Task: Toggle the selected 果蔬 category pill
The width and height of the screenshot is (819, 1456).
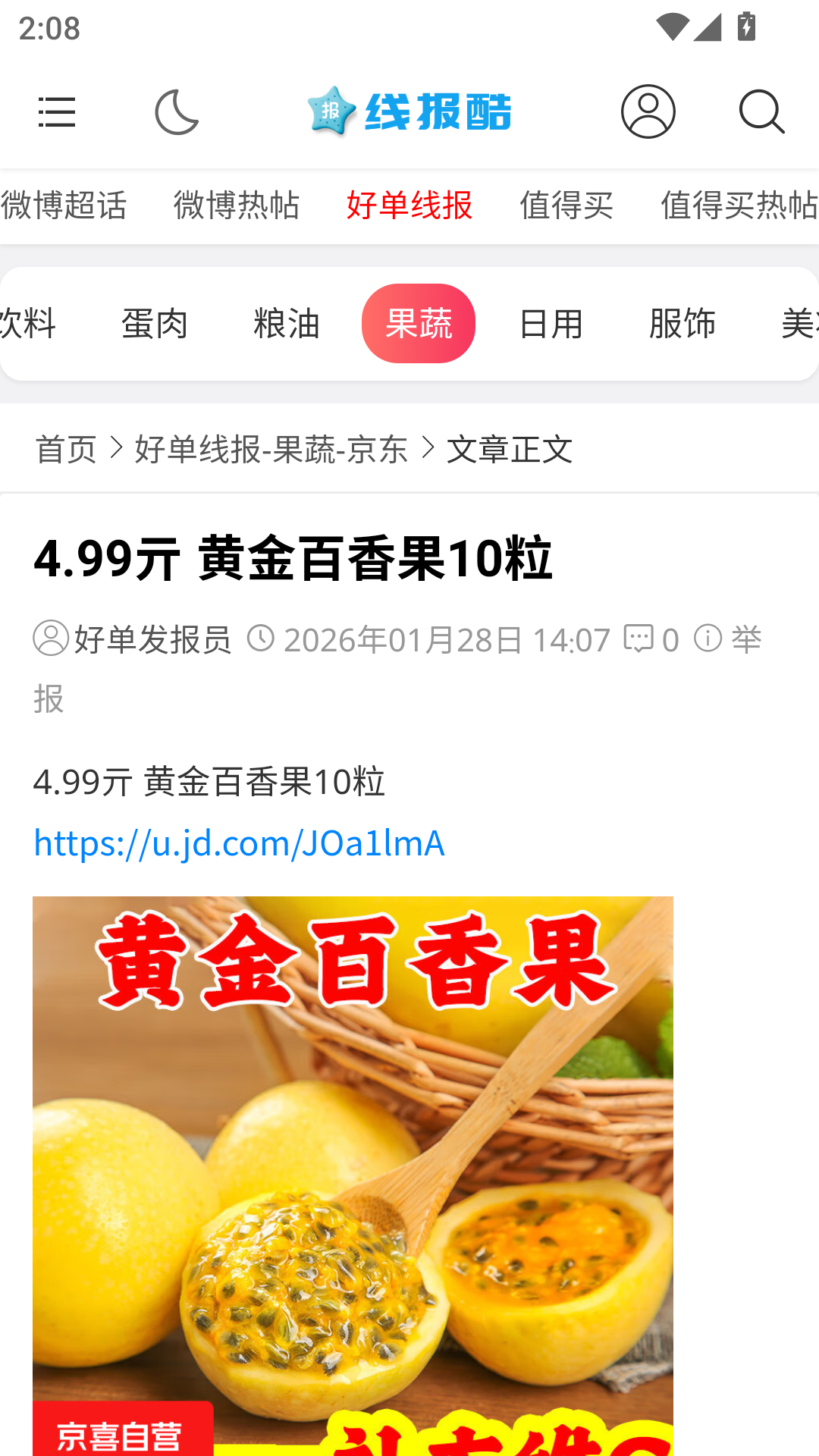Action: tap(419, 322)
